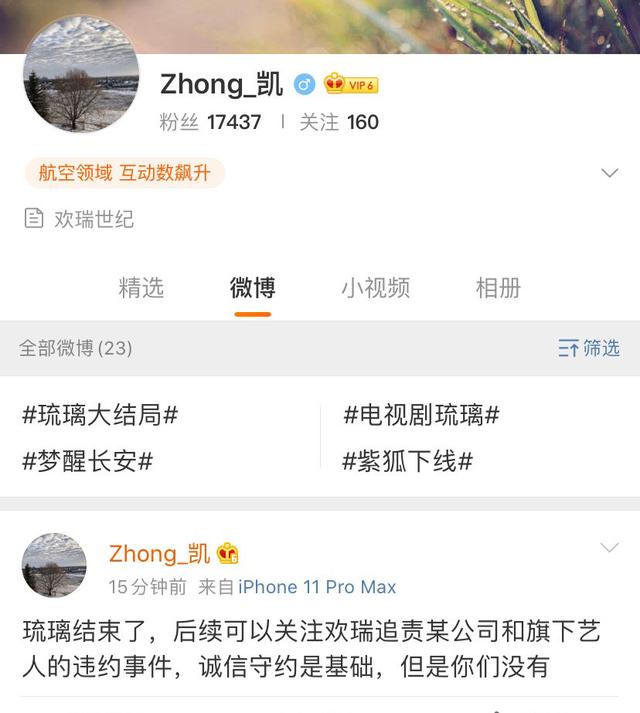640x713 pixels.
Task: Switch to the 小视频 tab
Action: coord(375,288)
